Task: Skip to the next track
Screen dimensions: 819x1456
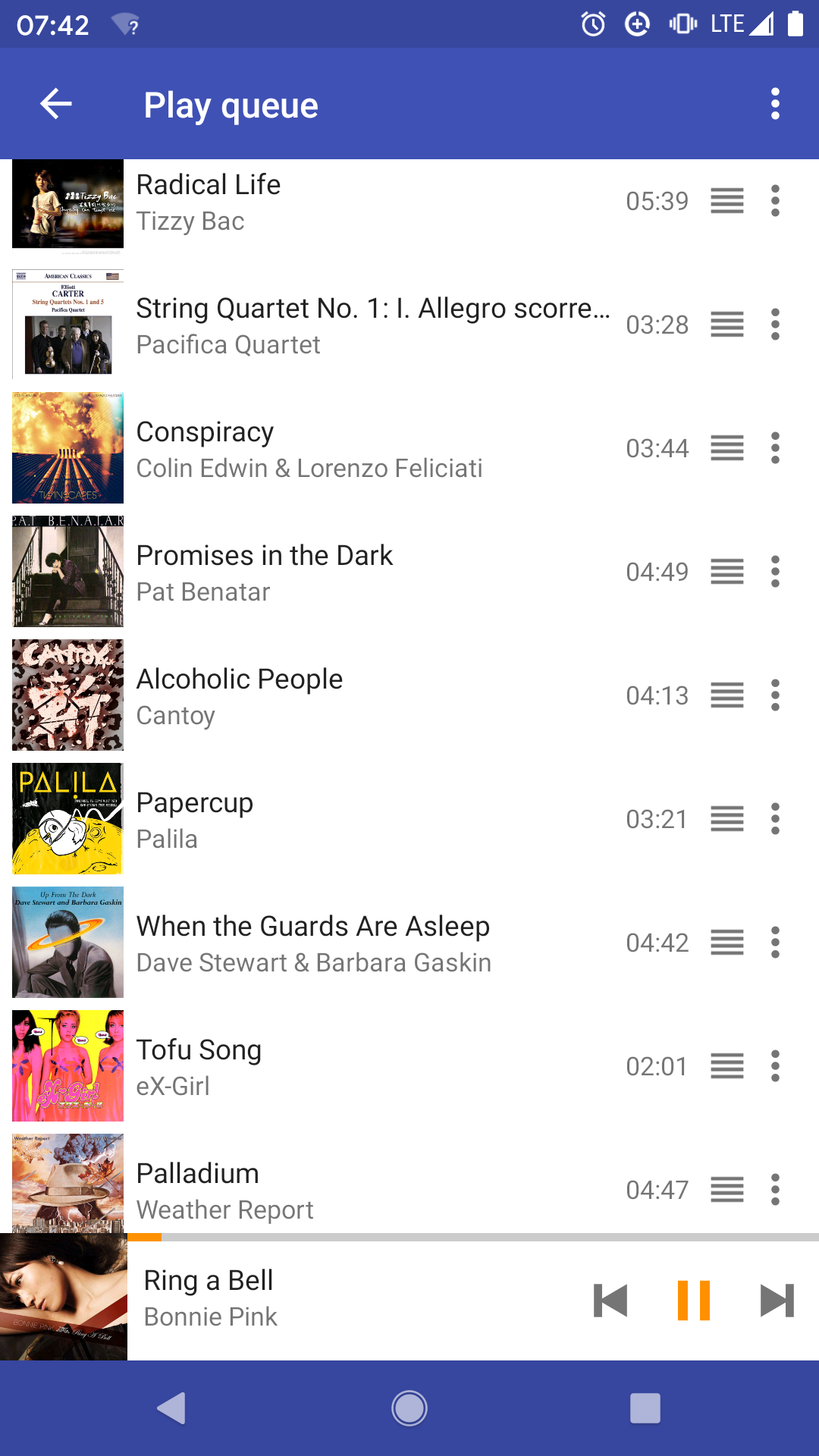Action: tap(777, 1301)
